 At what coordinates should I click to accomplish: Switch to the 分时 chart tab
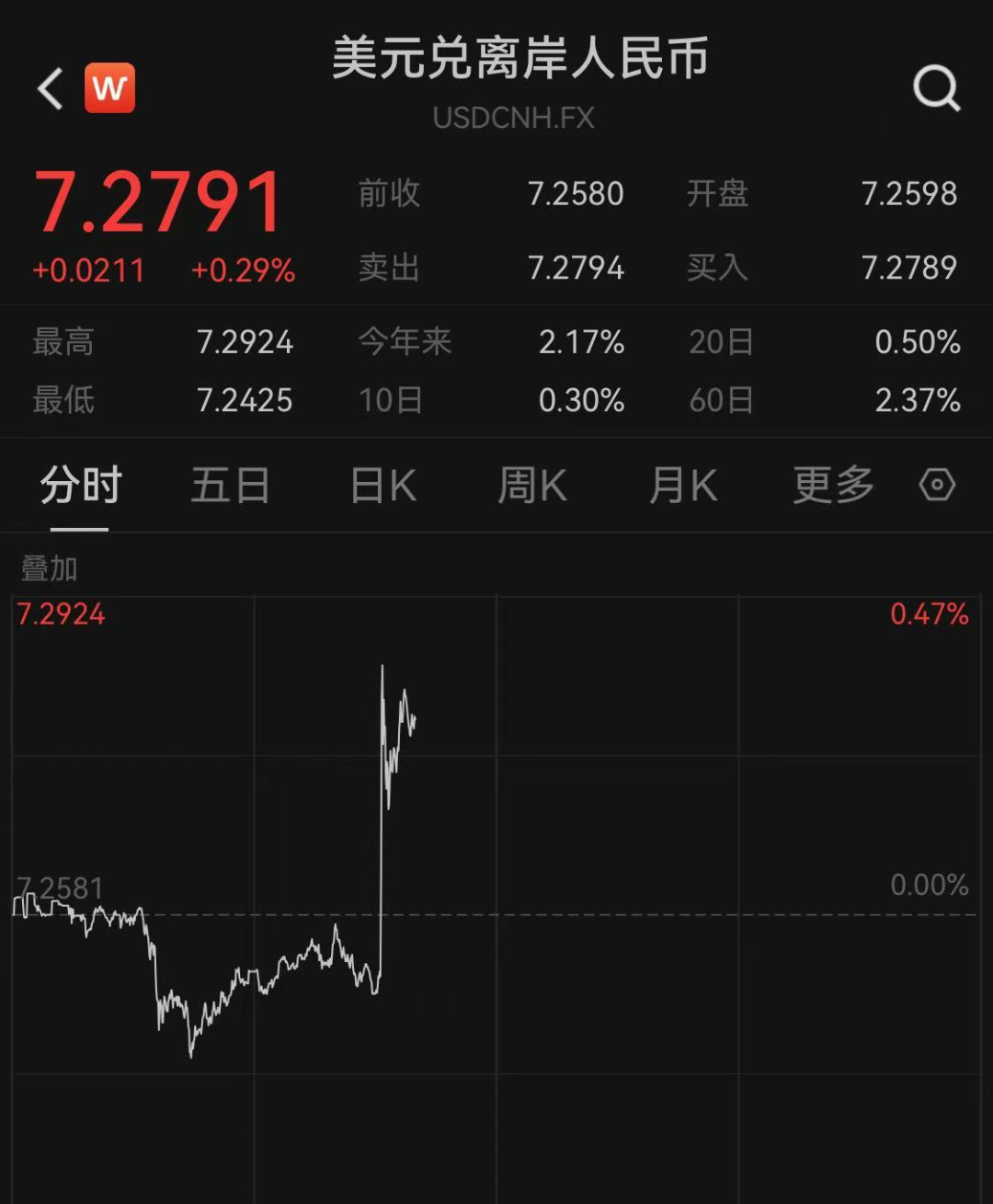pos(80,486)
